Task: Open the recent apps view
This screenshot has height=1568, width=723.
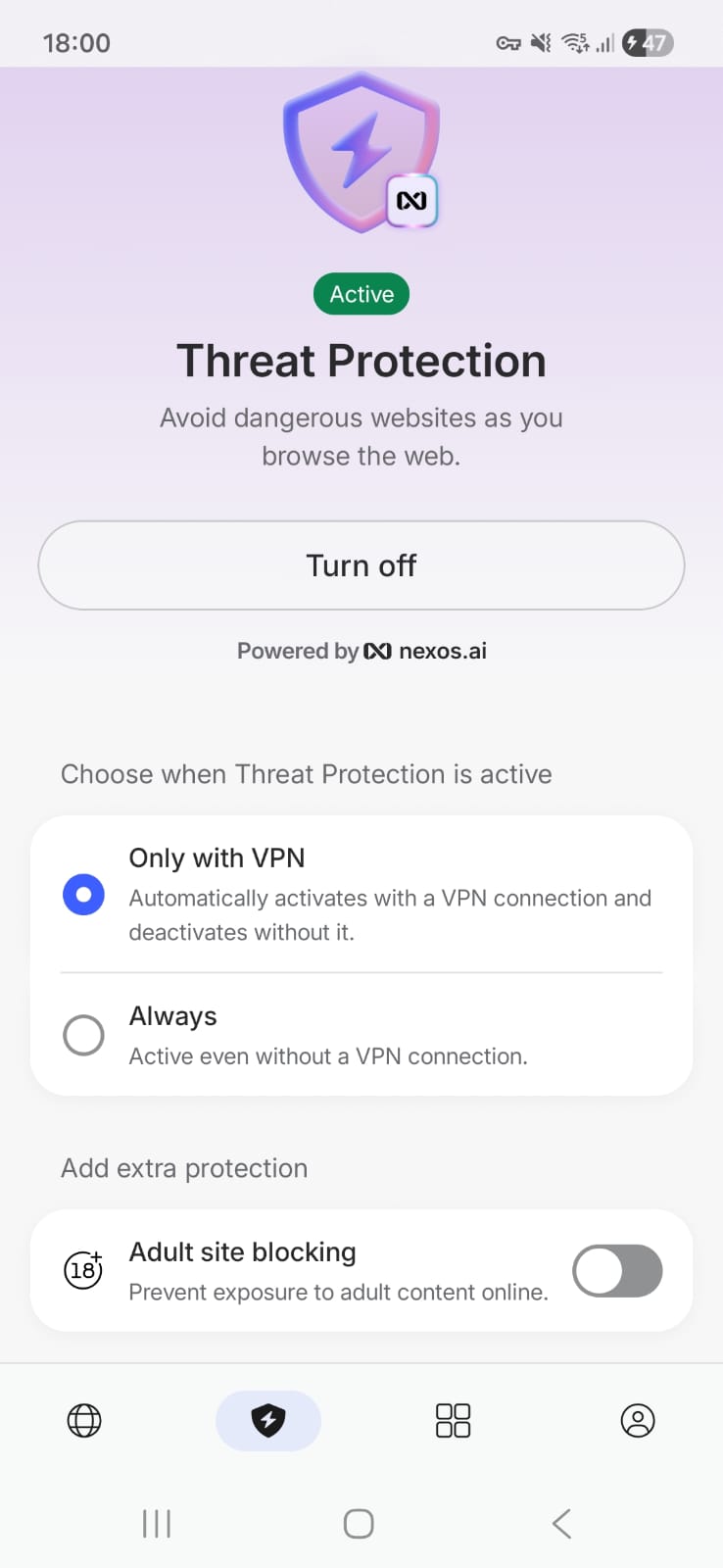Action: (157, 1524)
